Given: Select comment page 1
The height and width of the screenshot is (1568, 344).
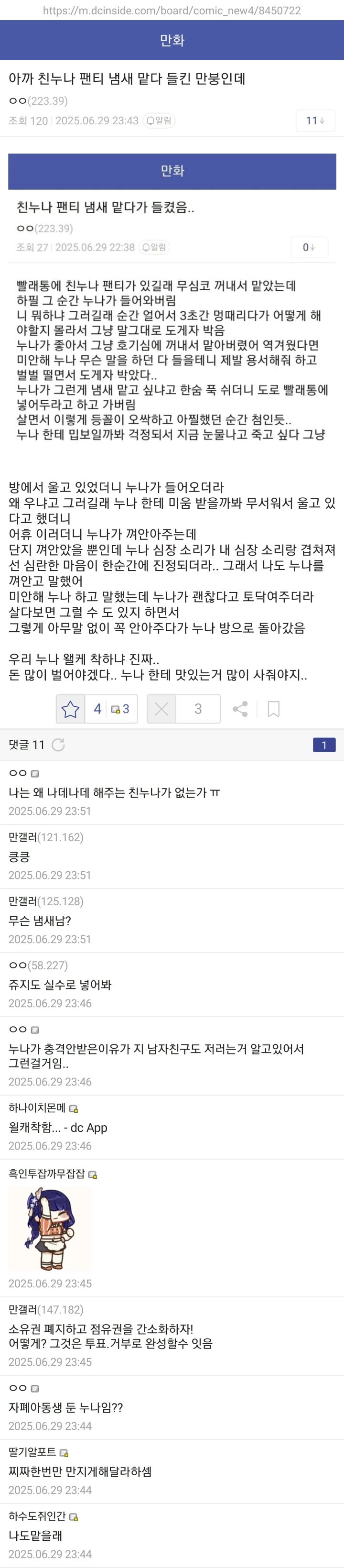Looking at the screenshot, I should pyautogui.click(x=324, y=745).
